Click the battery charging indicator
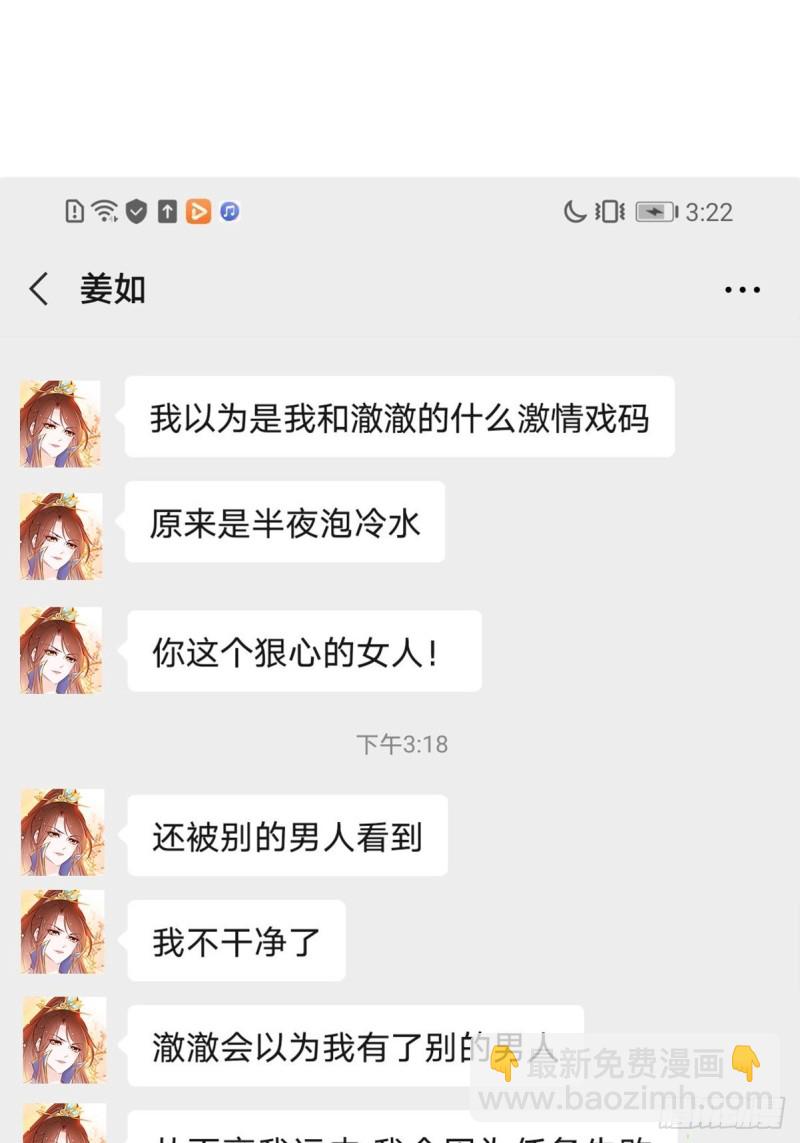 click(x=653, y=211)
